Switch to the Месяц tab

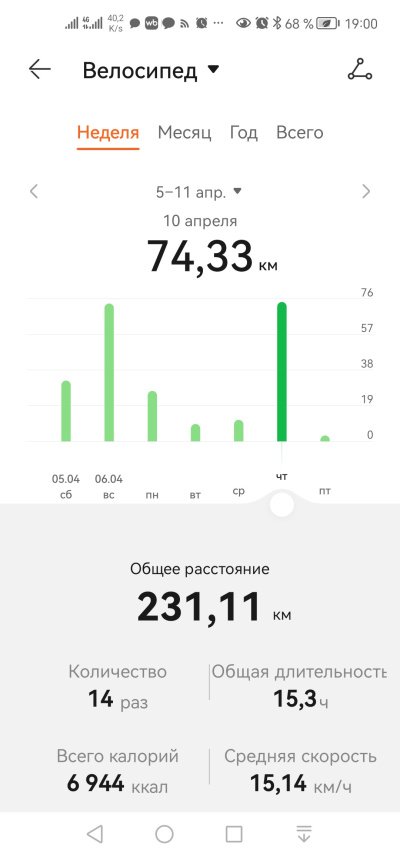(184, 133)
